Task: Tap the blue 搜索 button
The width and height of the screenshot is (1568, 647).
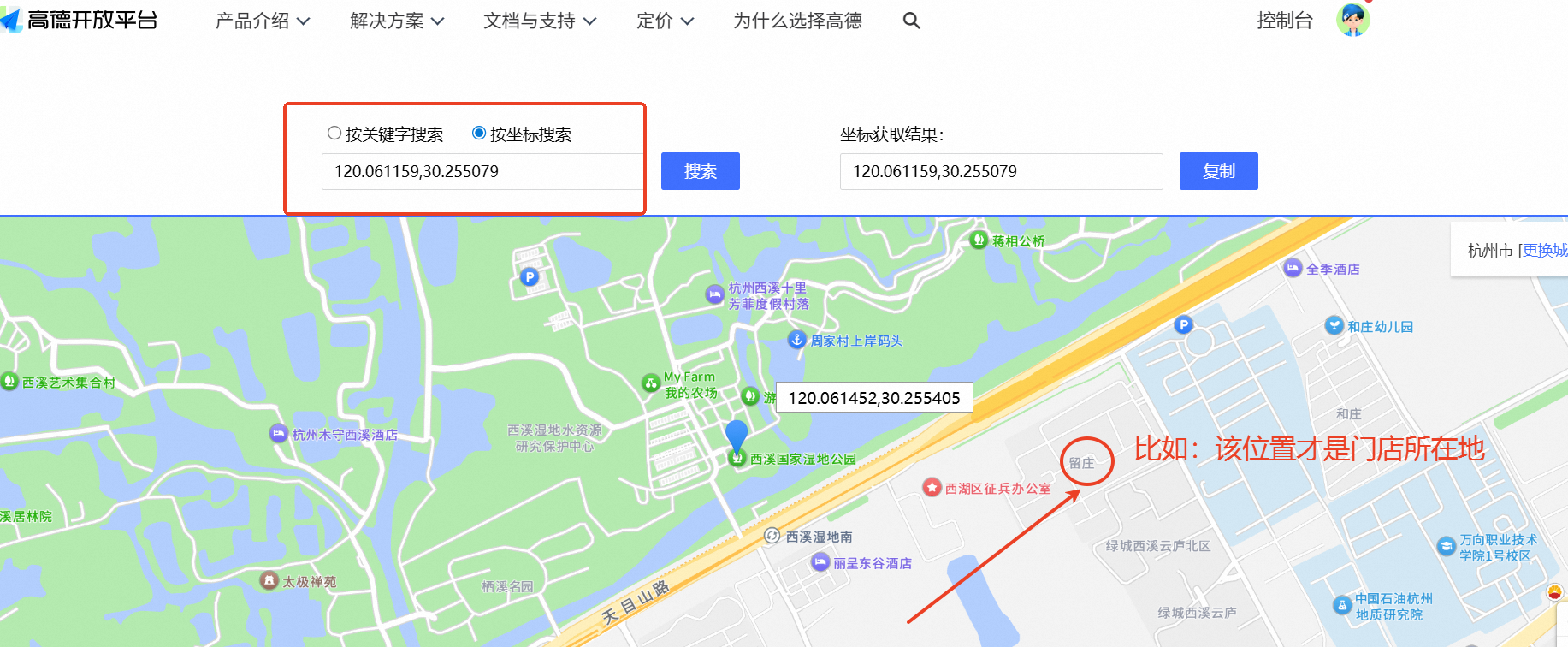Action: tap(700, 171)
